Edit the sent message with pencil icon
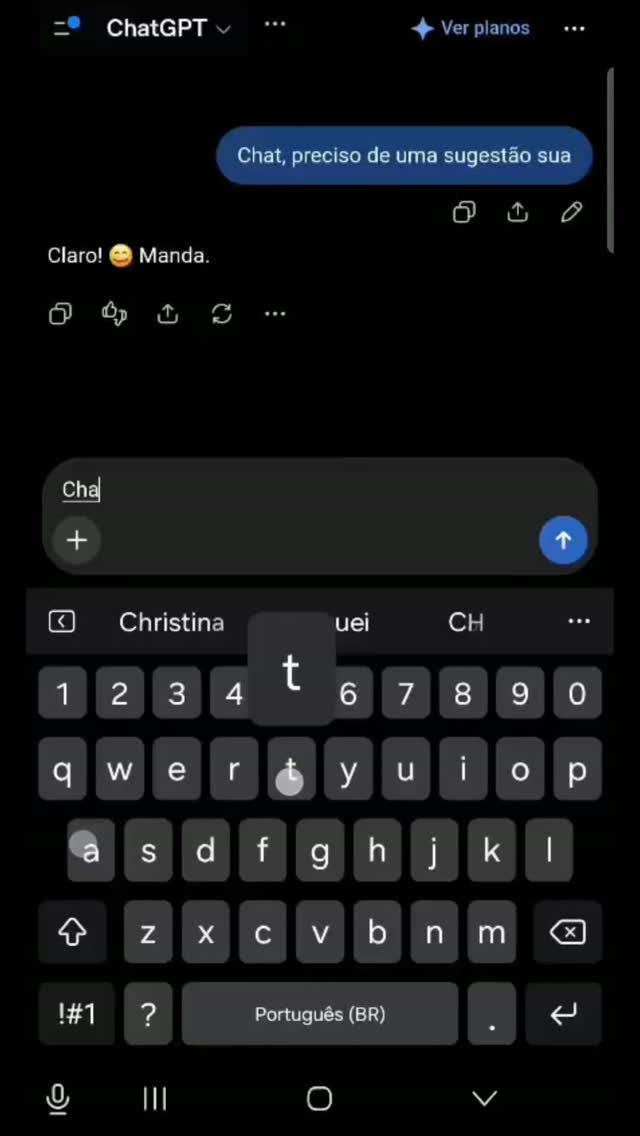The width and height of the screenshot is (640, 1136). [571, 212]
